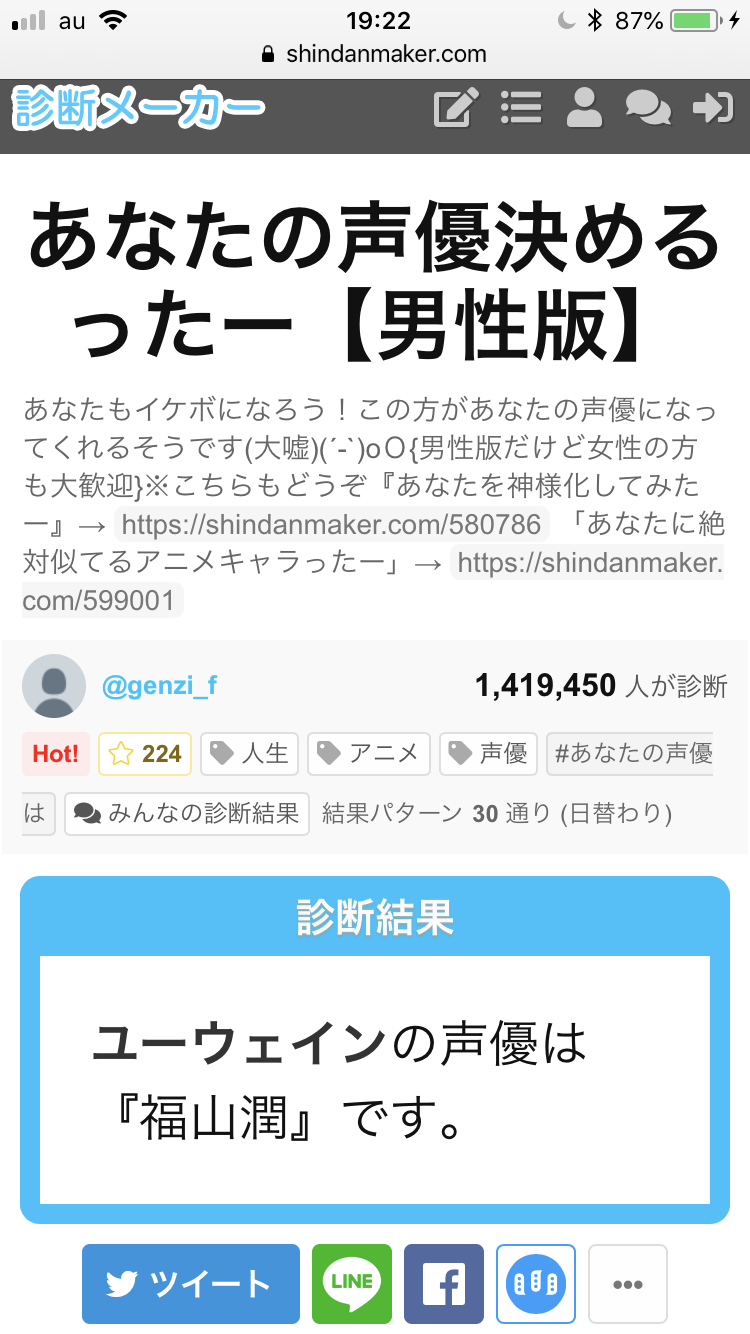View みんなの診断結果
This screenshot has width=750, height=1334.
coord(187,814)
